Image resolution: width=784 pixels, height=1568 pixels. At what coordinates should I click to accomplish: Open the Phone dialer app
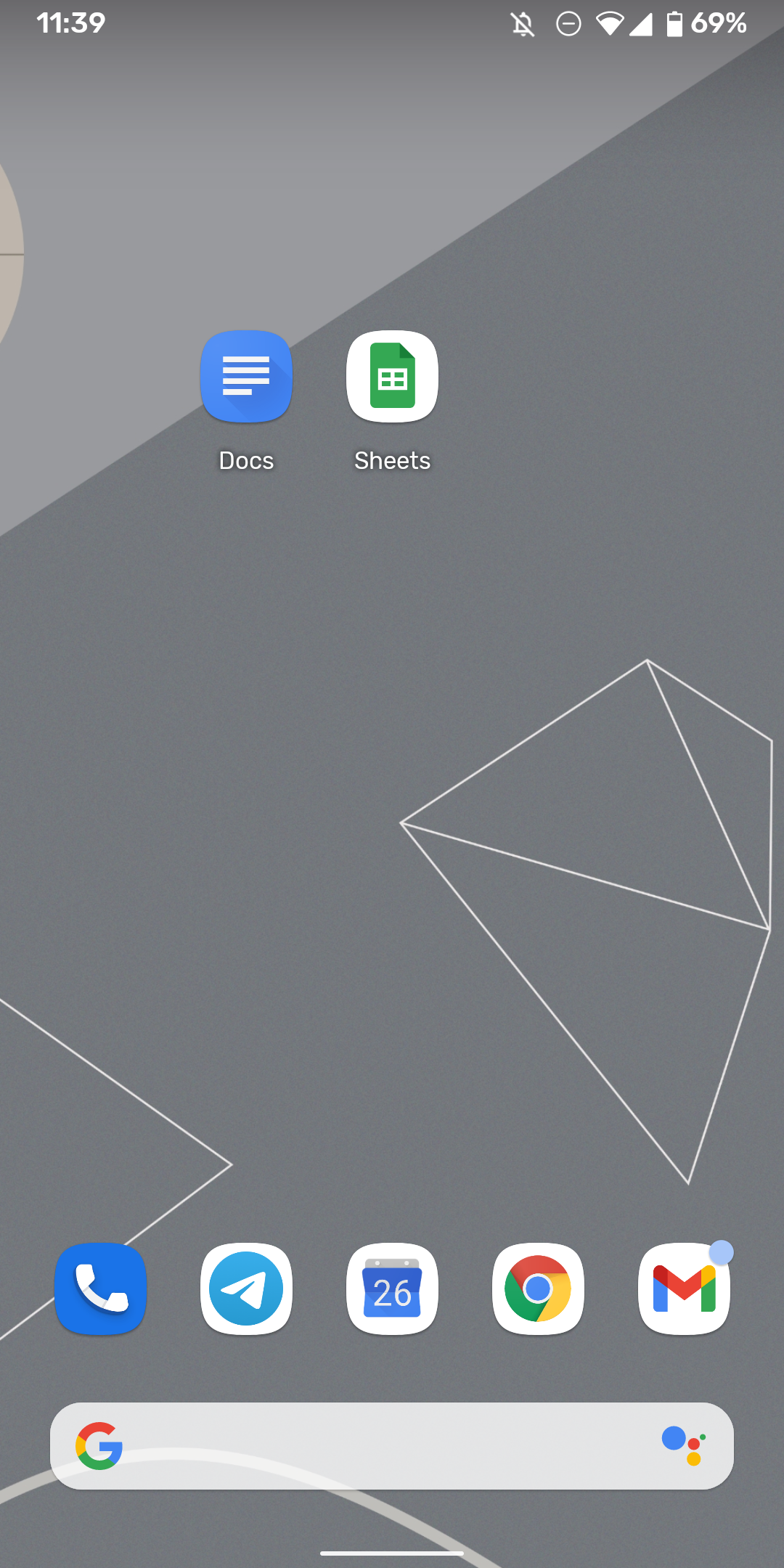click(100, 1289)
